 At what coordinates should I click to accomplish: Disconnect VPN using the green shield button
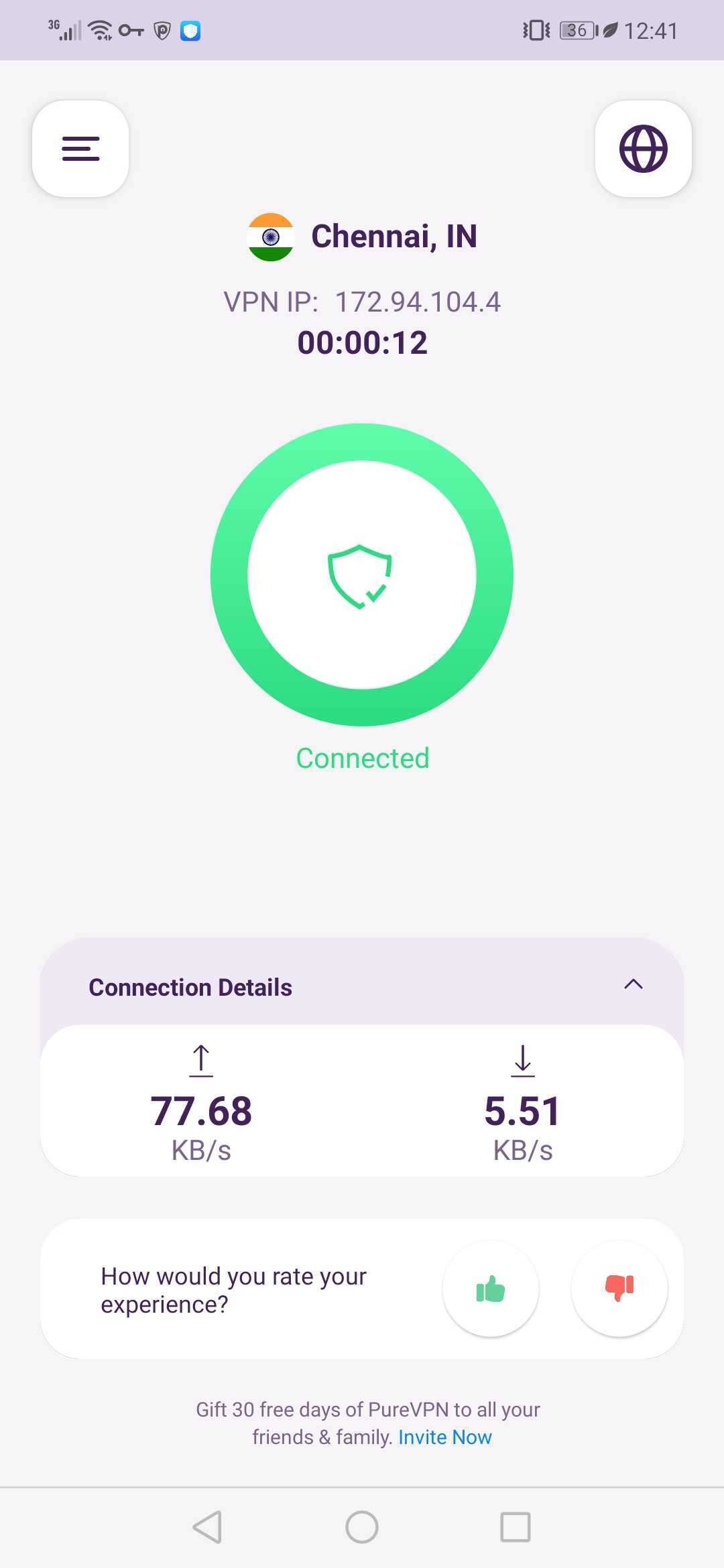(x=362, y=575)
